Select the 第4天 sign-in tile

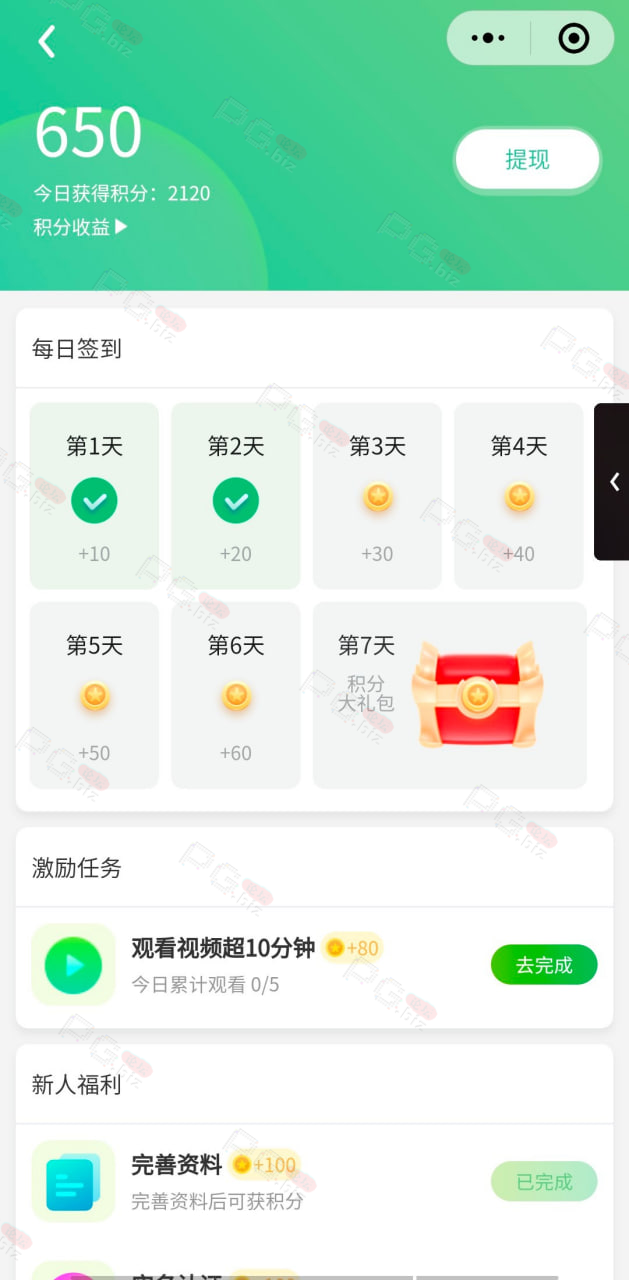(519, 496)
